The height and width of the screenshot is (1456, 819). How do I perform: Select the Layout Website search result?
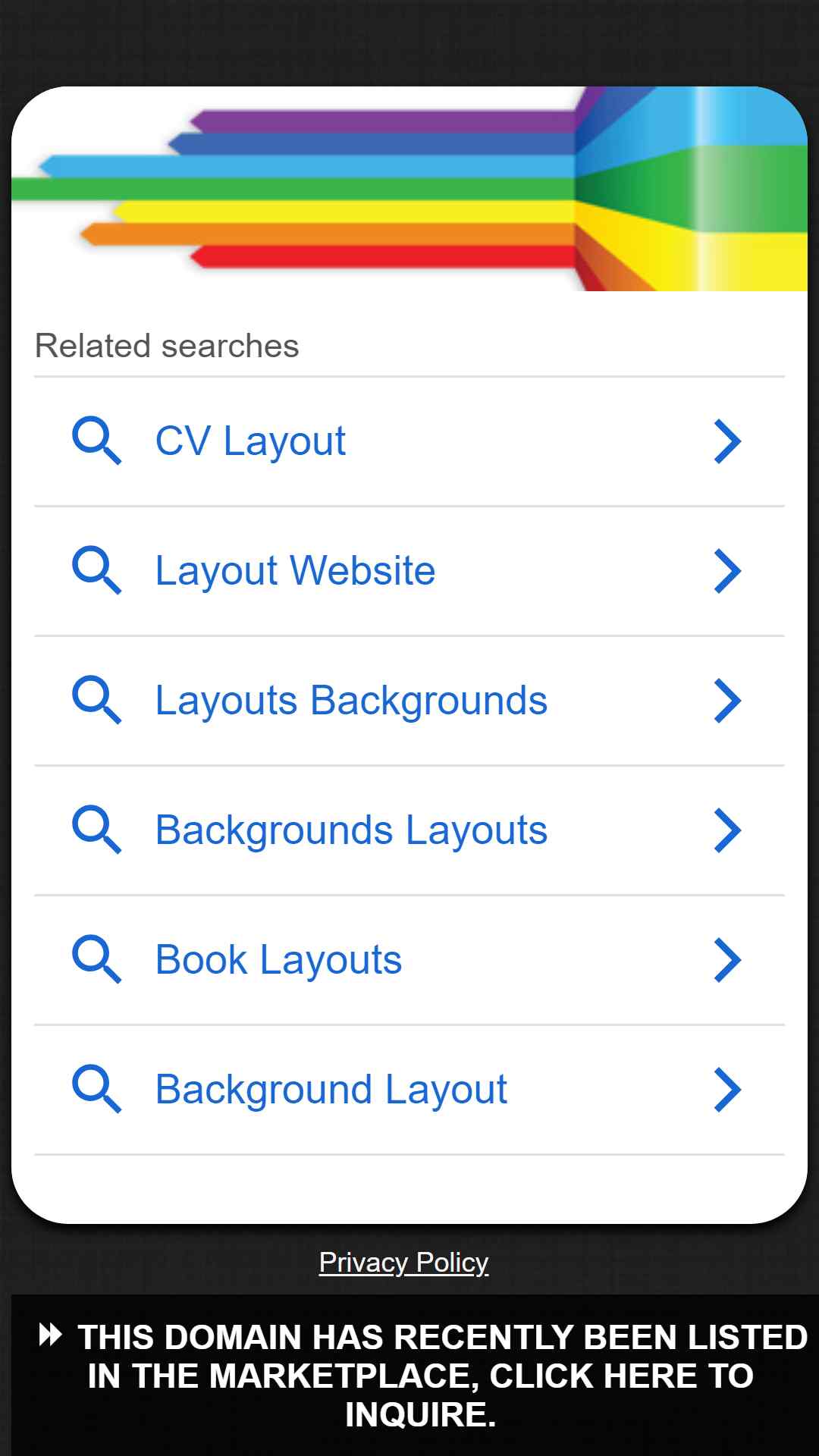(409, 571)
